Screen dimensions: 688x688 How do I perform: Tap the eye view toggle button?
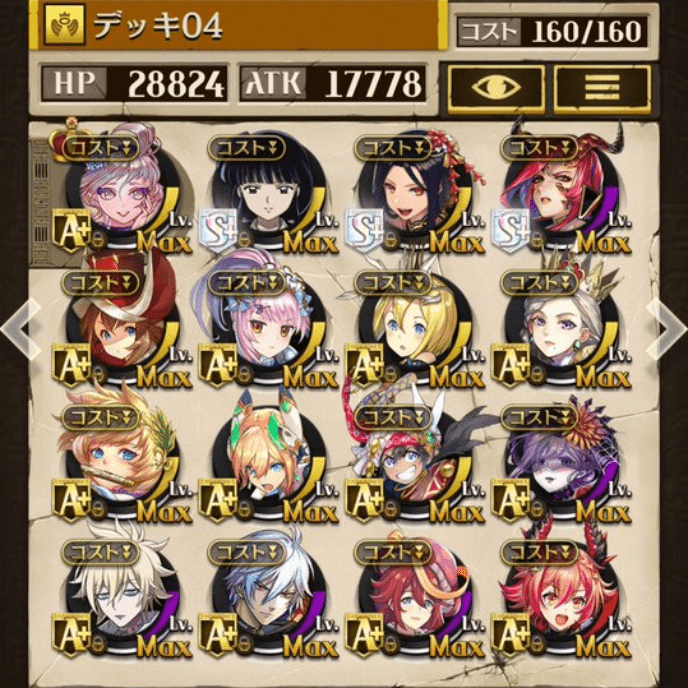point(496,87)
